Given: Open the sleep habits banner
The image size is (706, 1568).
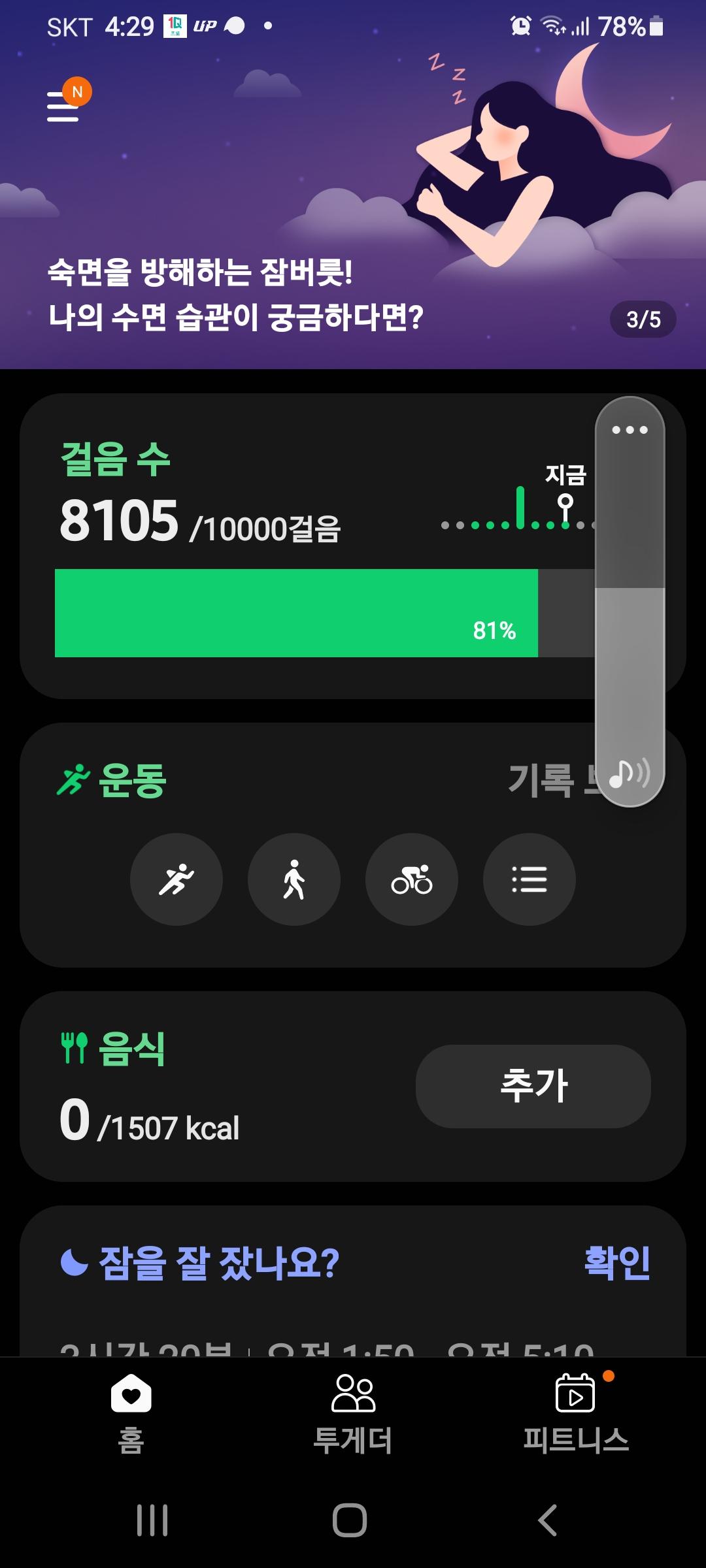Looking at the screenshot, I should pyautogui.click(x=235, y=294).
